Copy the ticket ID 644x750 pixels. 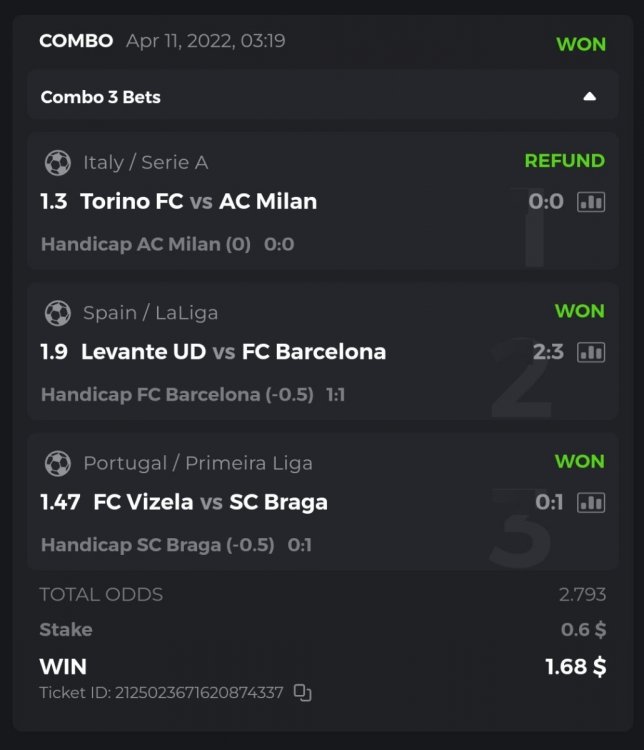[303, 692]
